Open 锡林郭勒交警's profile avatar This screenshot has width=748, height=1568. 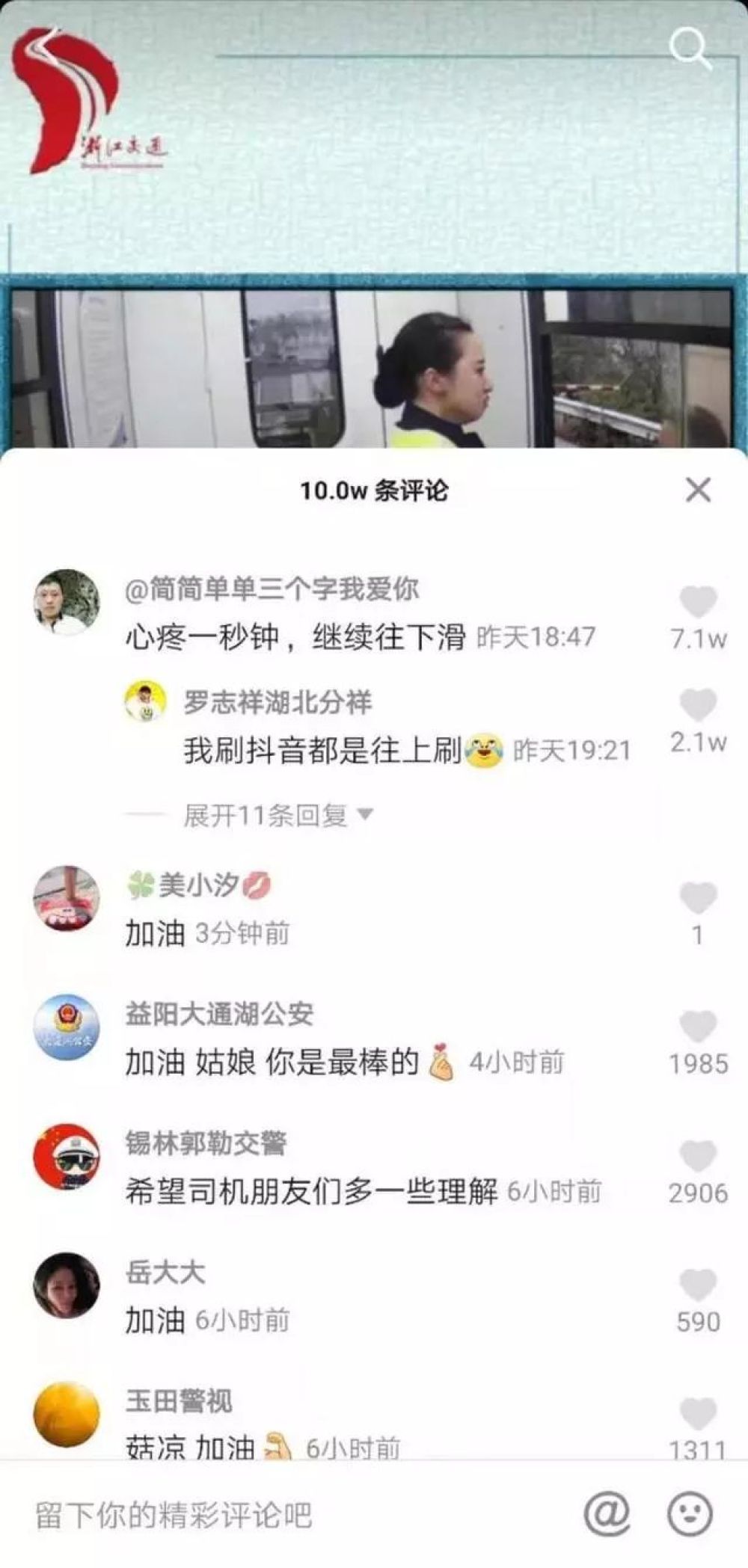coord(67,1156)
